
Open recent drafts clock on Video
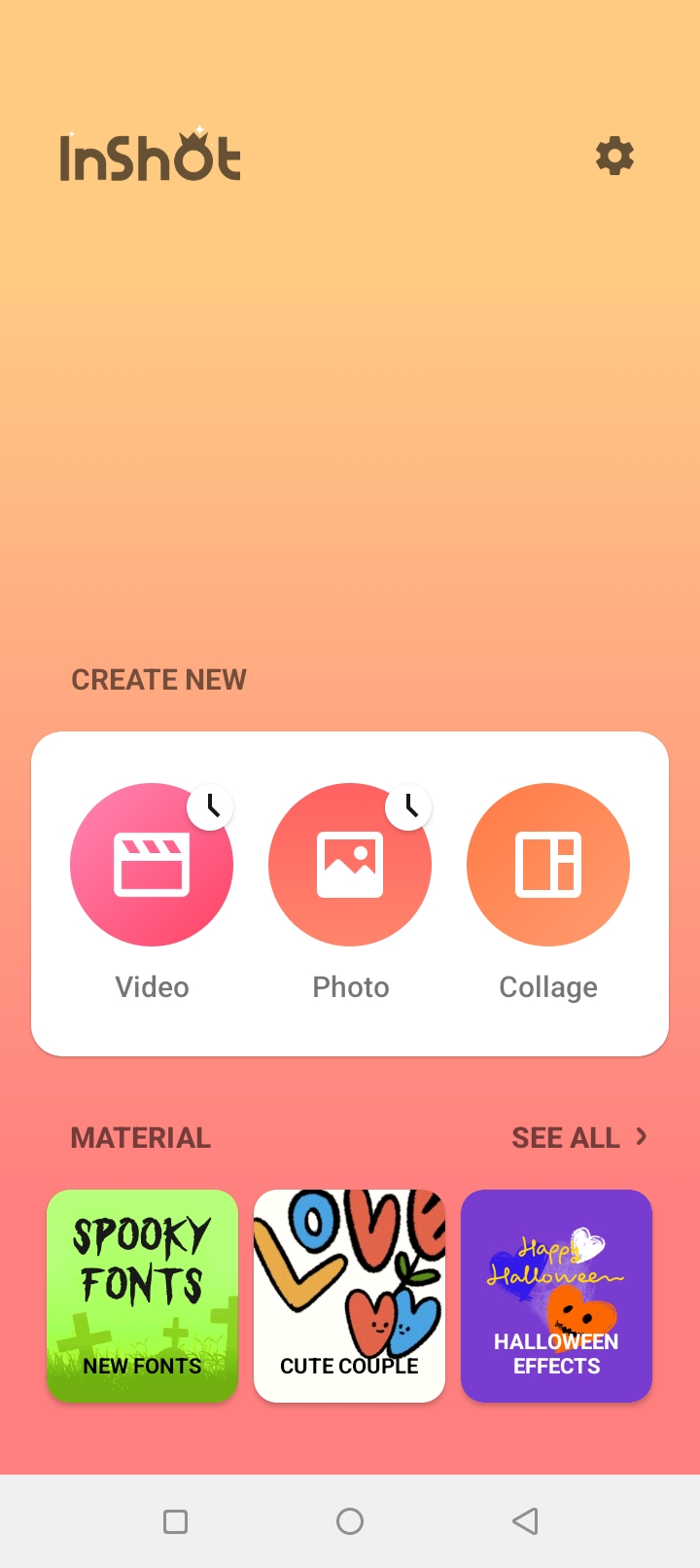(x=211, y=806)
